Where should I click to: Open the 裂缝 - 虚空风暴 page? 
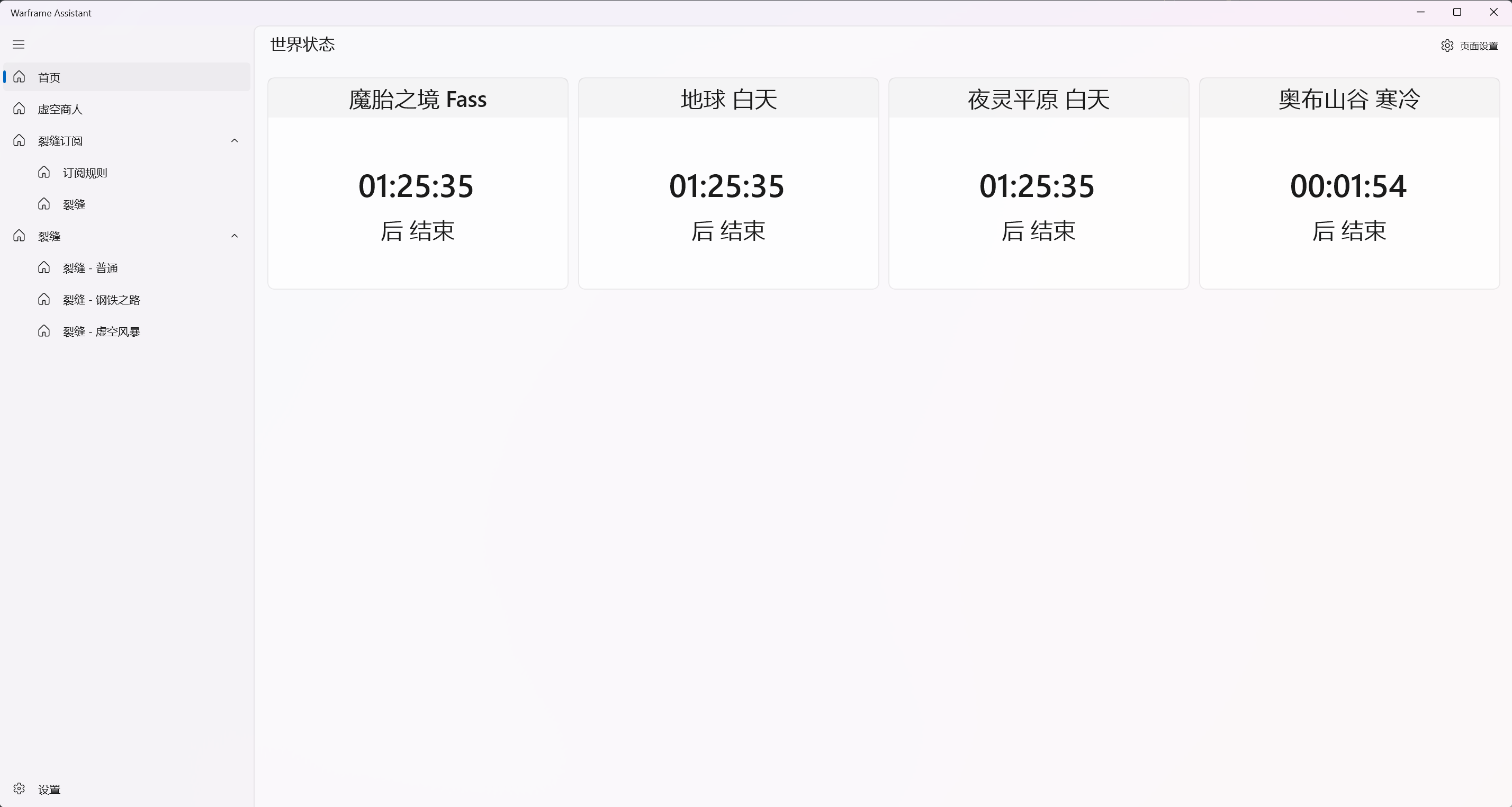point(101,331)
